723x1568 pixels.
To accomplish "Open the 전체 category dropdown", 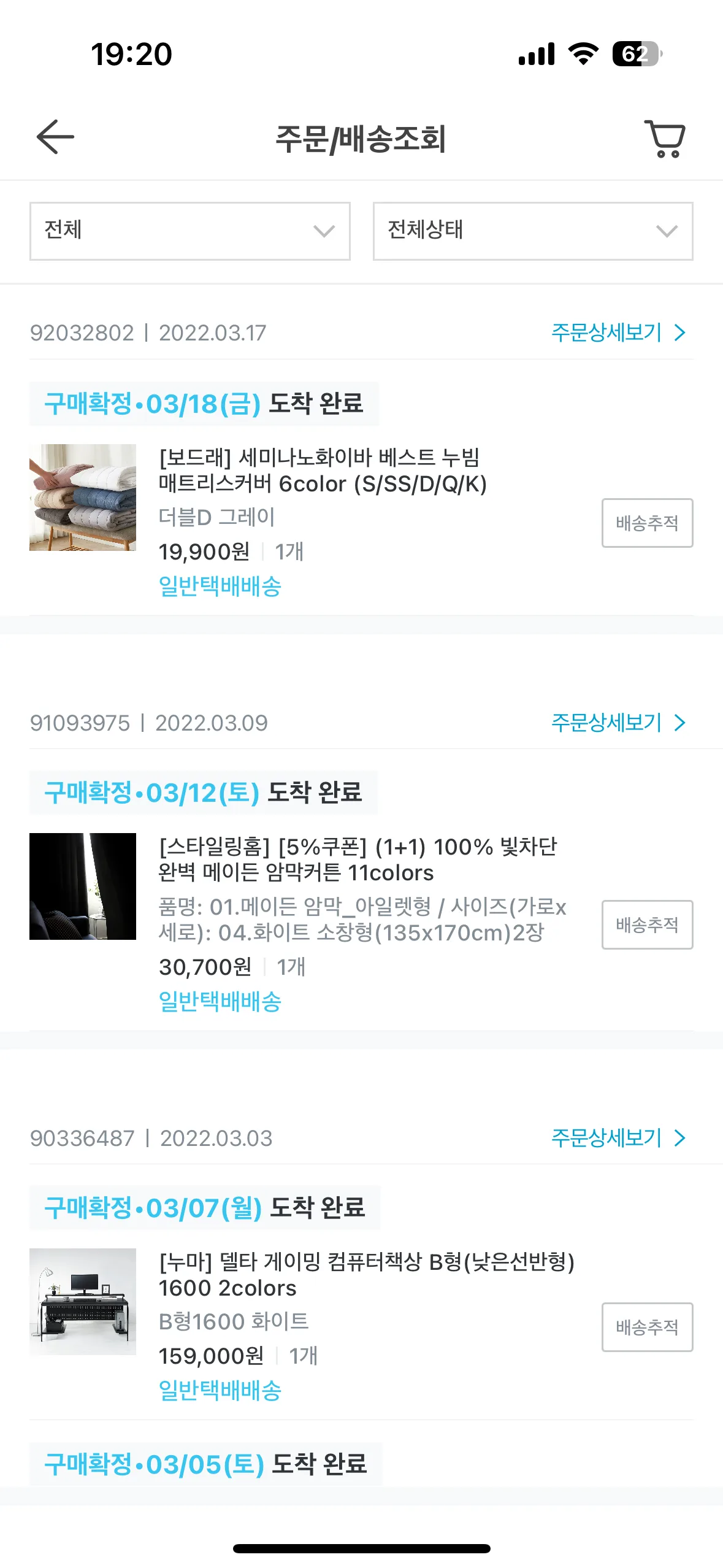I will (190, 231).
